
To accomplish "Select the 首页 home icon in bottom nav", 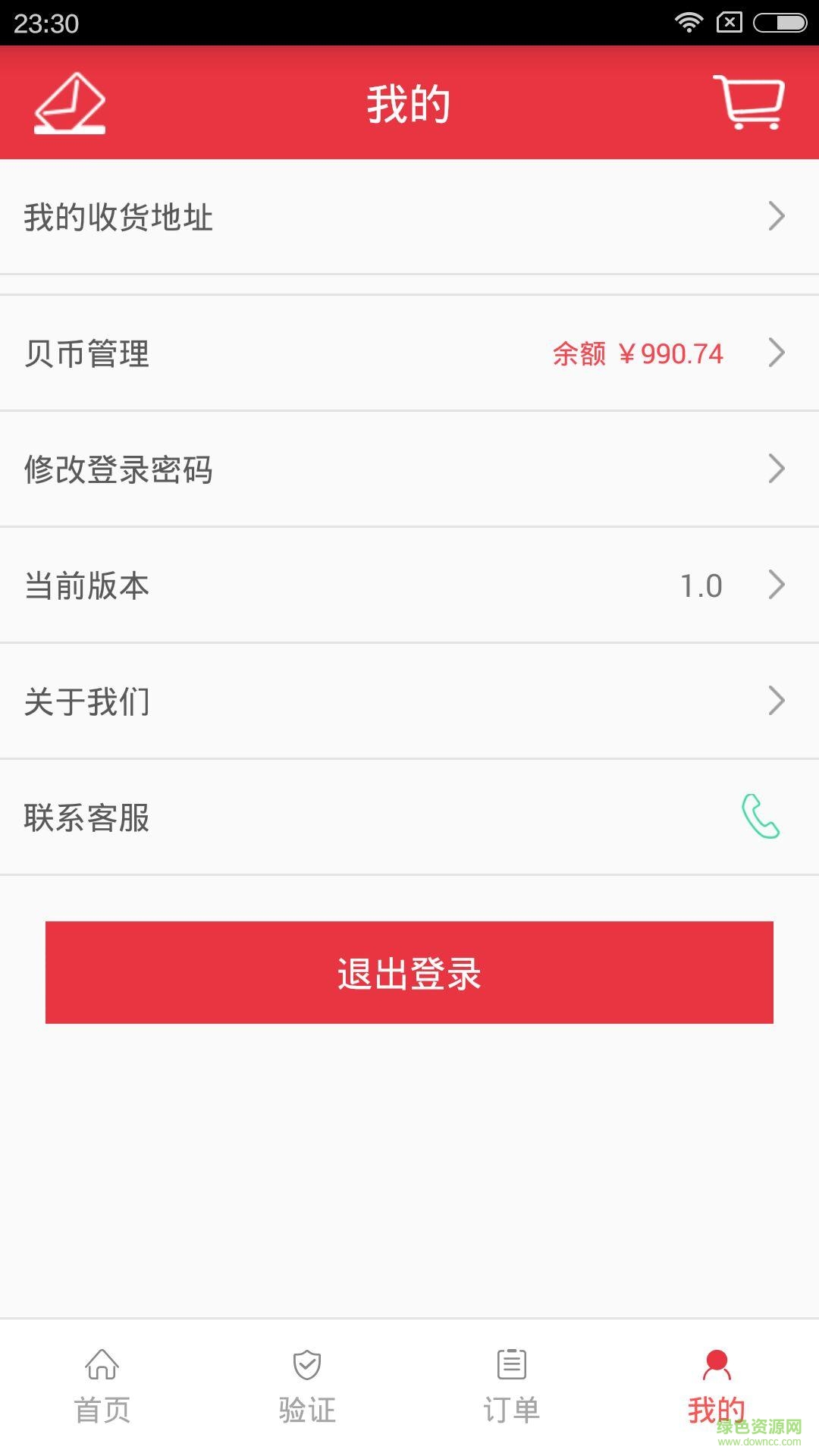I will coord(102,1365).
